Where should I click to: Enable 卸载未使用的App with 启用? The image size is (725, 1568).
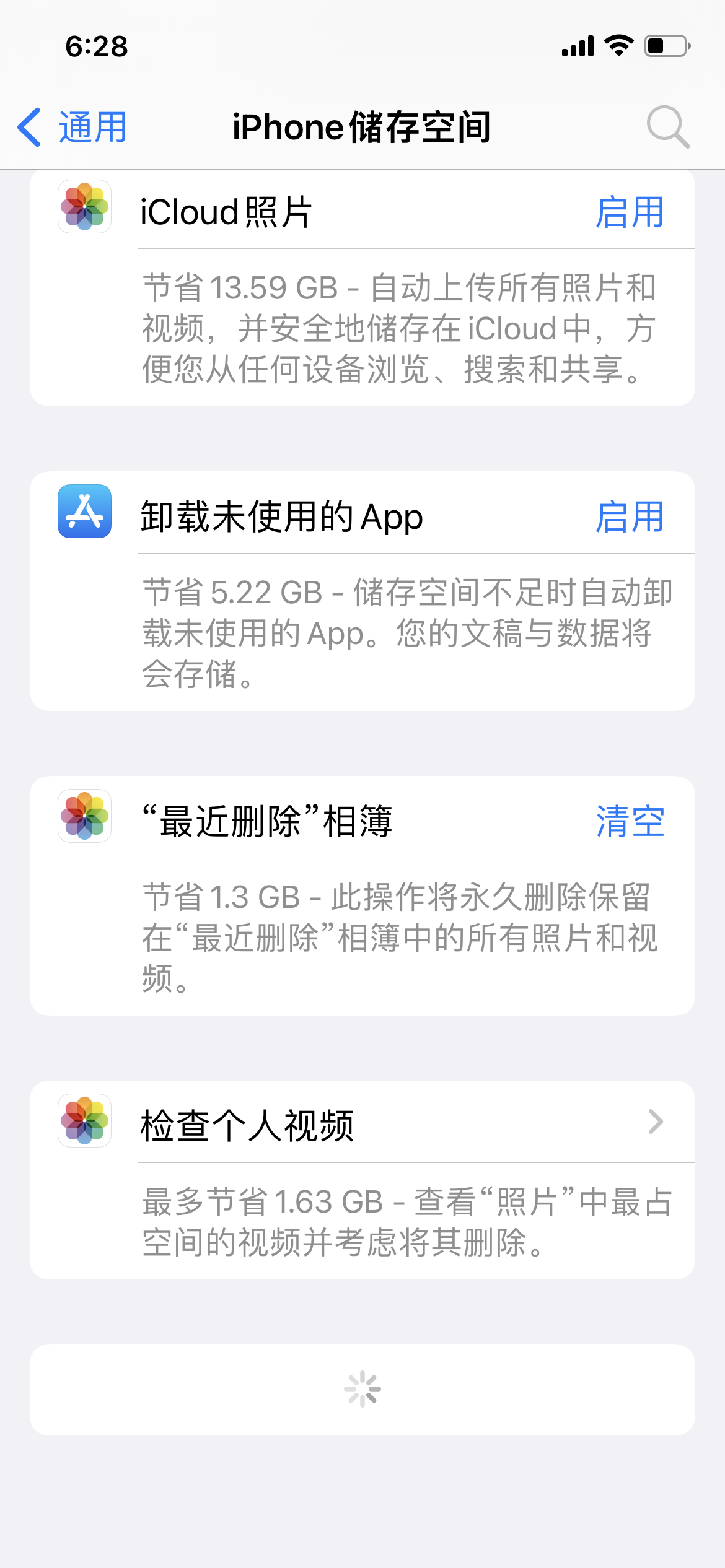(629, 517)
